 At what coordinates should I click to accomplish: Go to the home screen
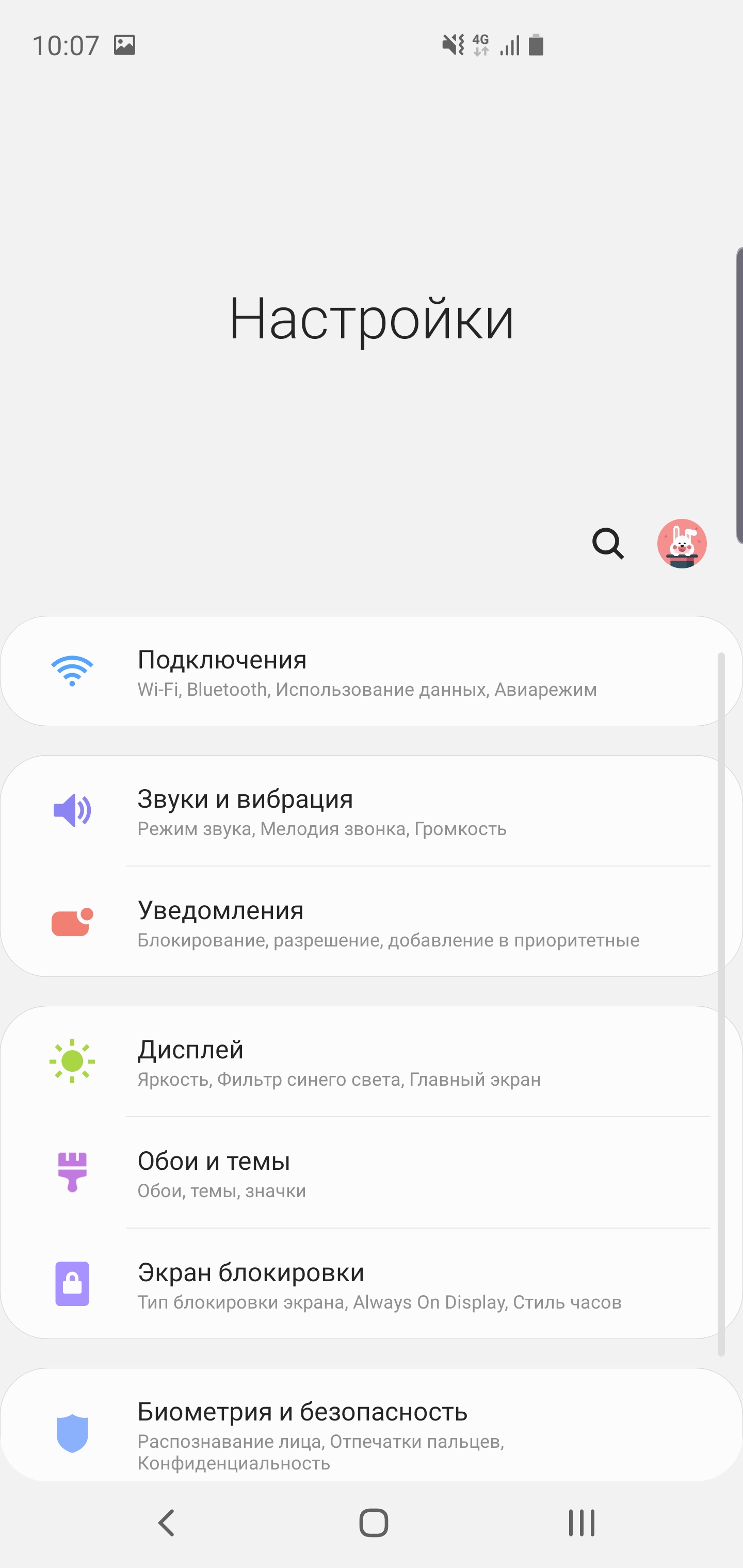[x=374, y=1523]
